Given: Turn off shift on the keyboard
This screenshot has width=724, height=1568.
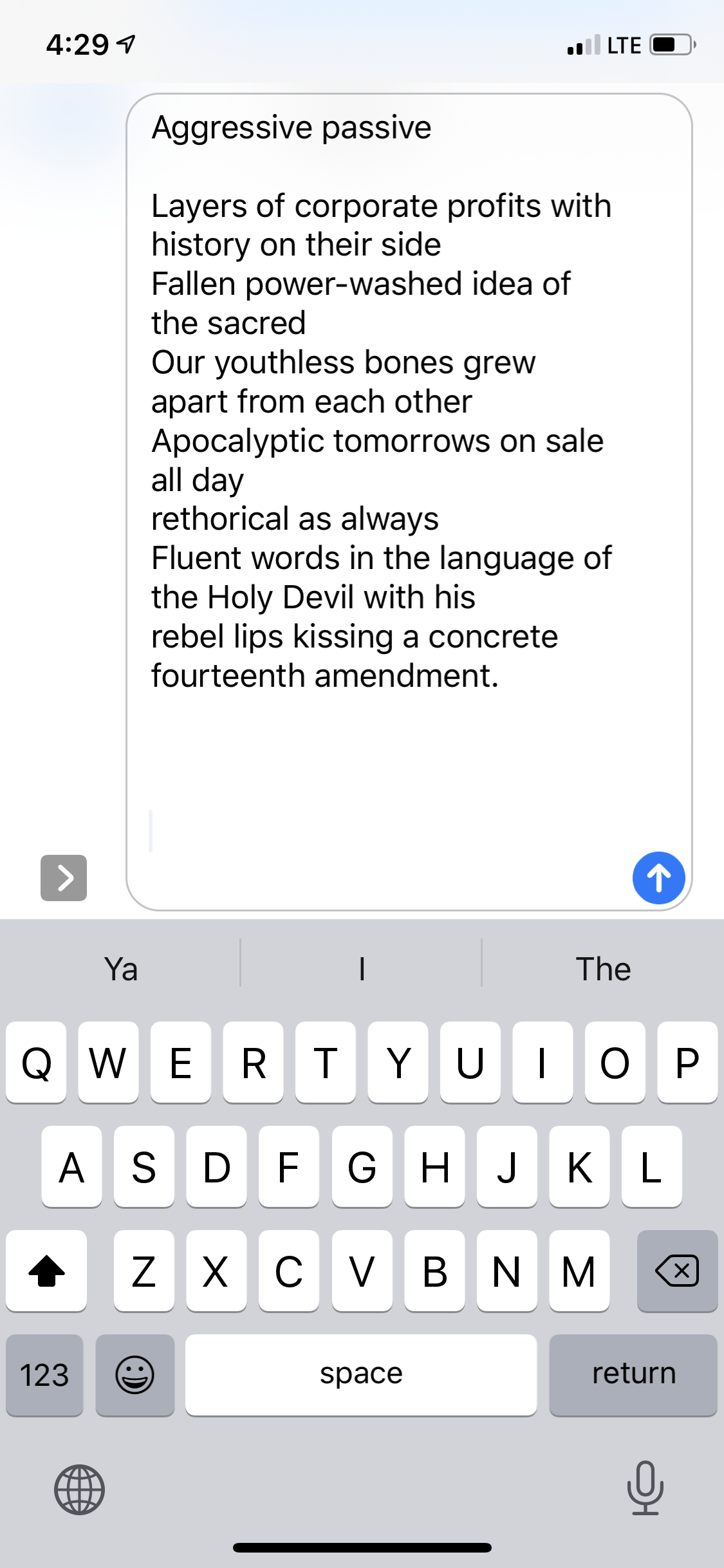Looking at the screenshot, I should (x=46, y=1271).
